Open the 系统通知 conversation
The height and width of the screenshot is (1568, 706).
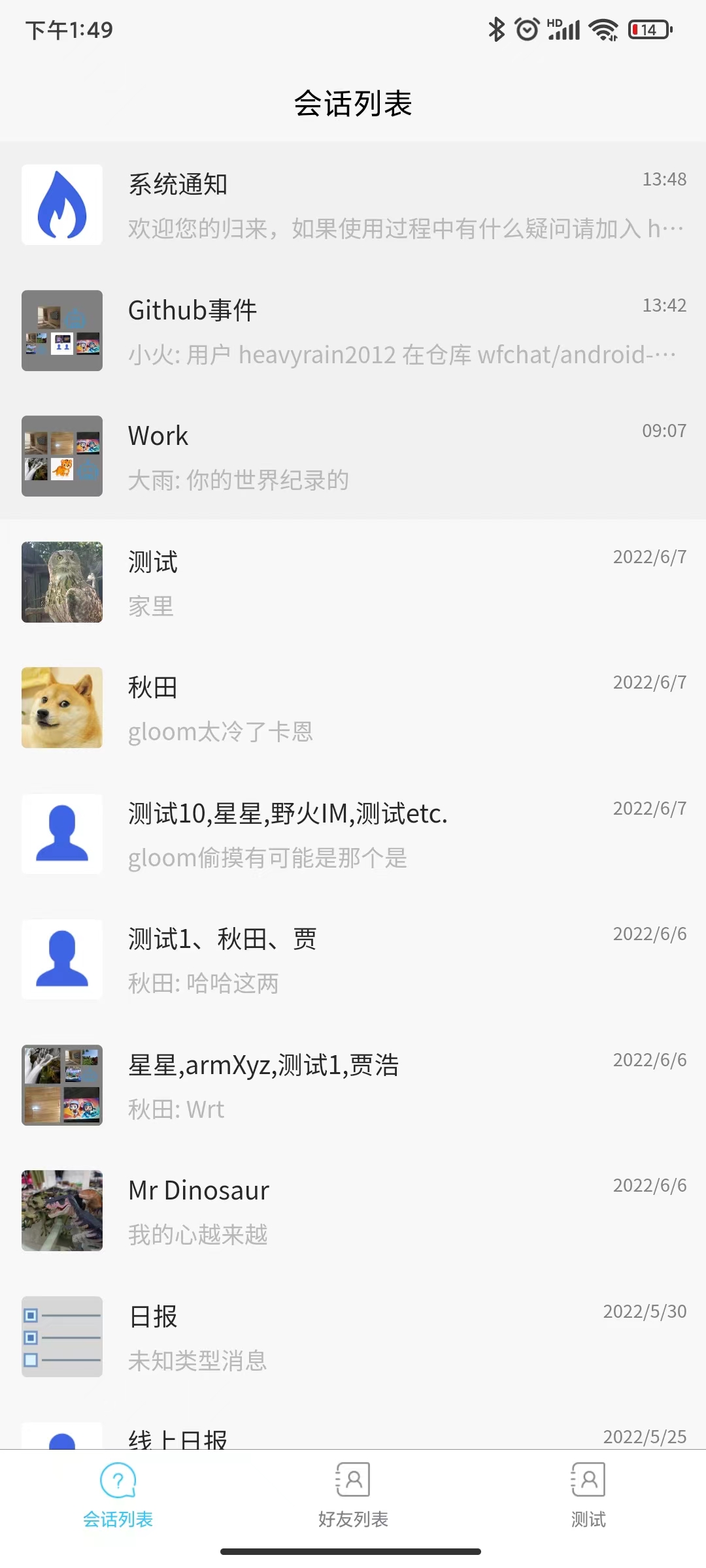[x=353, y=204]
